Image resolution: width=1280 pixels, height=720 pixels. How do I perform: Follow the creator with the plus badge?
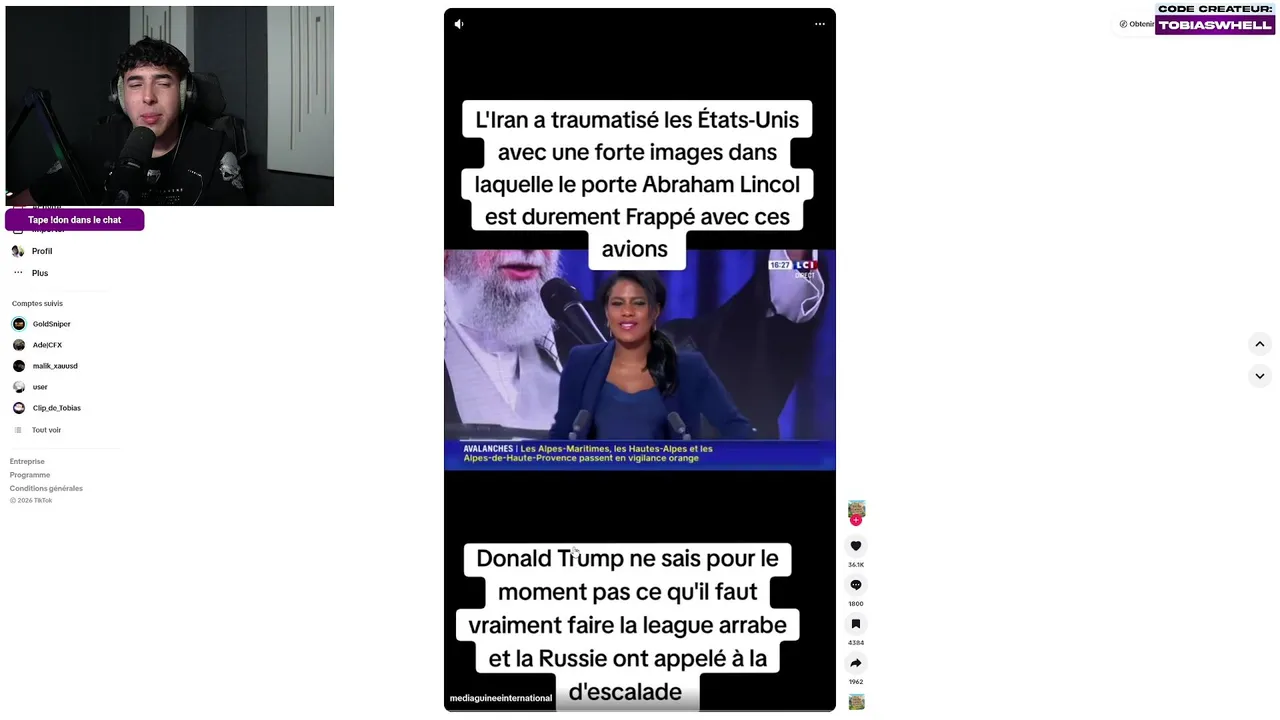pyautogui.click(x=856, y=521)
